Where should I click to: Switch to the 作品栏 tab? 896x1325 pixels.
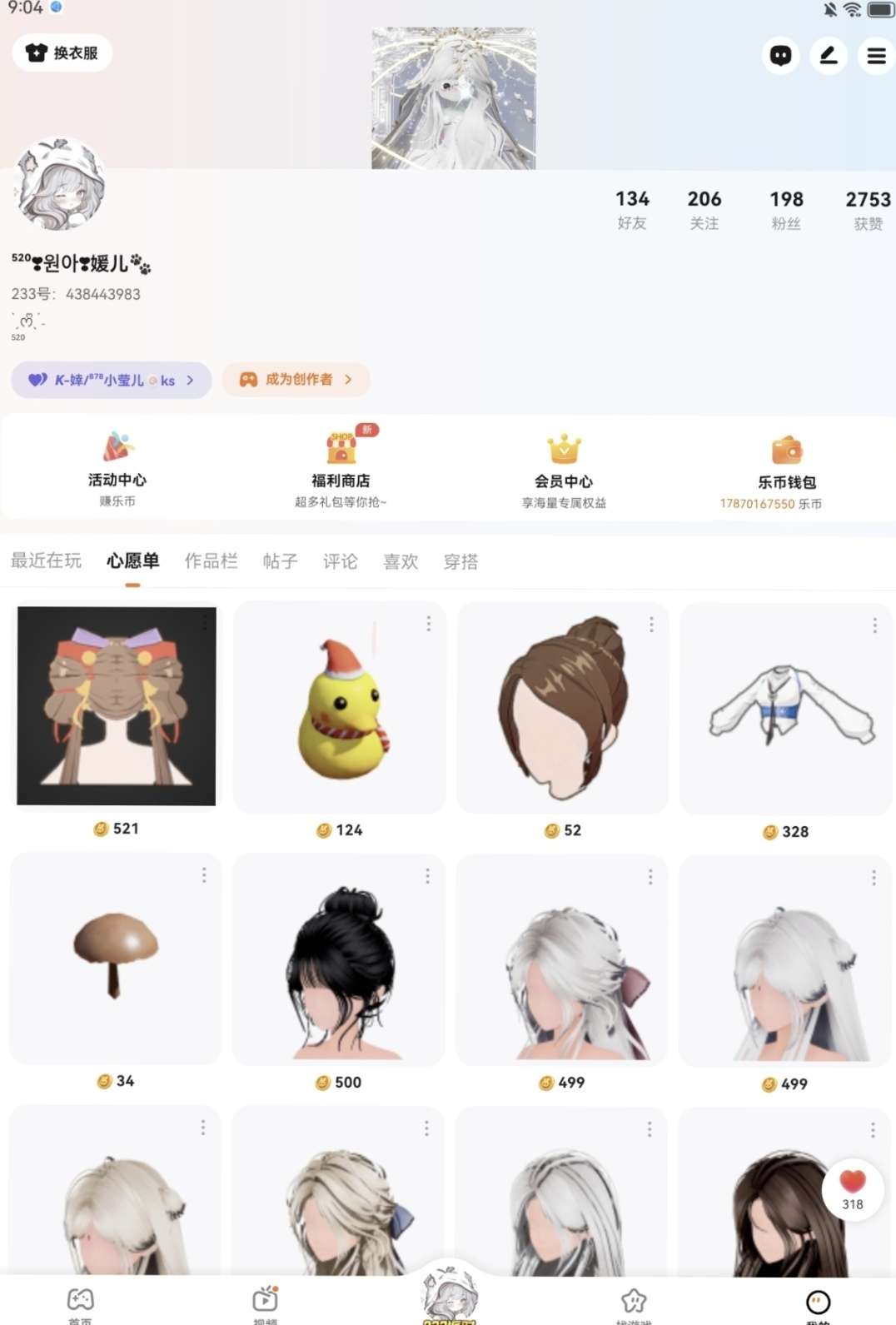coord(211,561)
